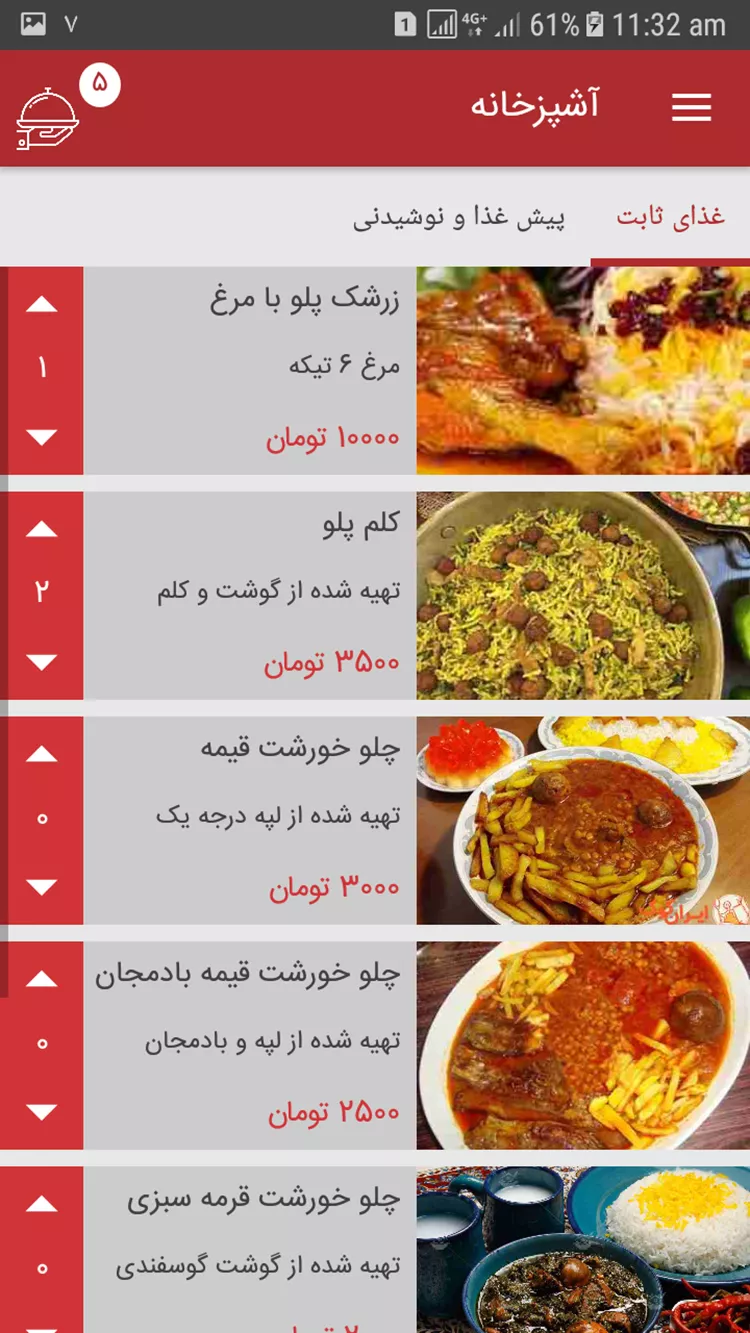Switch to the پیش غذا و نوشیدنی tab
Viewport: 750px width, 1333px height.
pyautogui.click(x=459, y=218)
